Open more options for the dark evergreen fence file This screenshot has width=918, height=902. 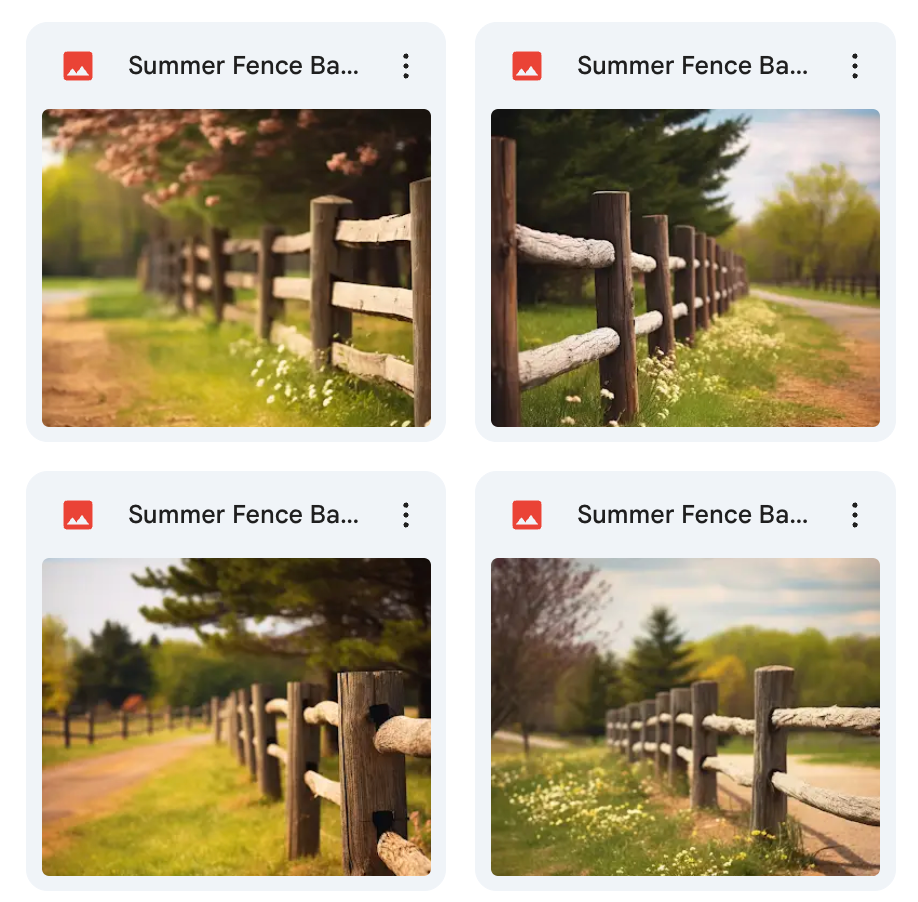coord(855,66)
